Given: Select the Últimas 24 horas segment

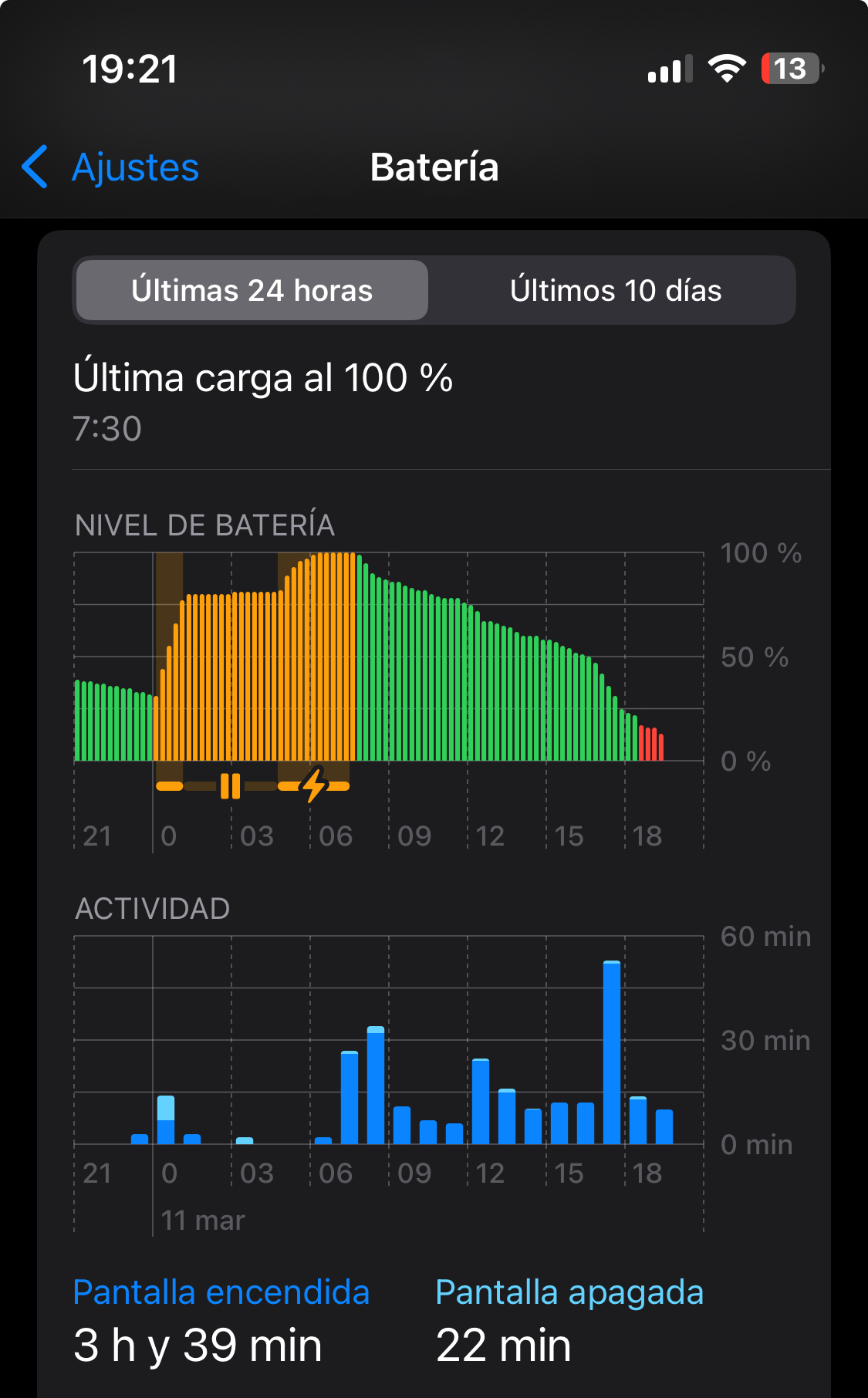Looking at the screenshot, I should (x=252, y=291).
